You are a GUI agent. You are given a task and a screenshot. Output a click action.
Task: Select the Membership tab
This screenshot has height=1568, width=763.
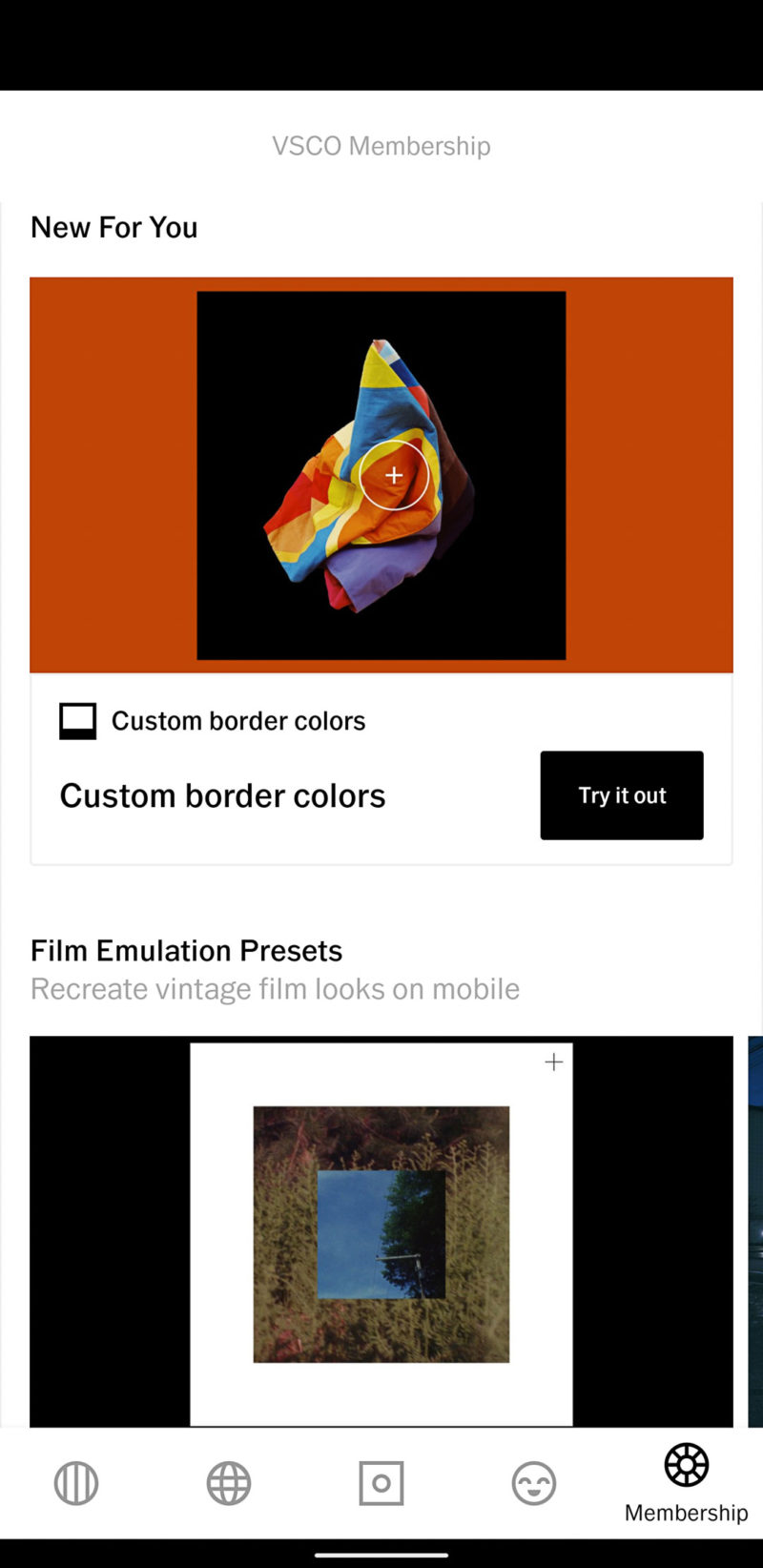pos(686,1481)
